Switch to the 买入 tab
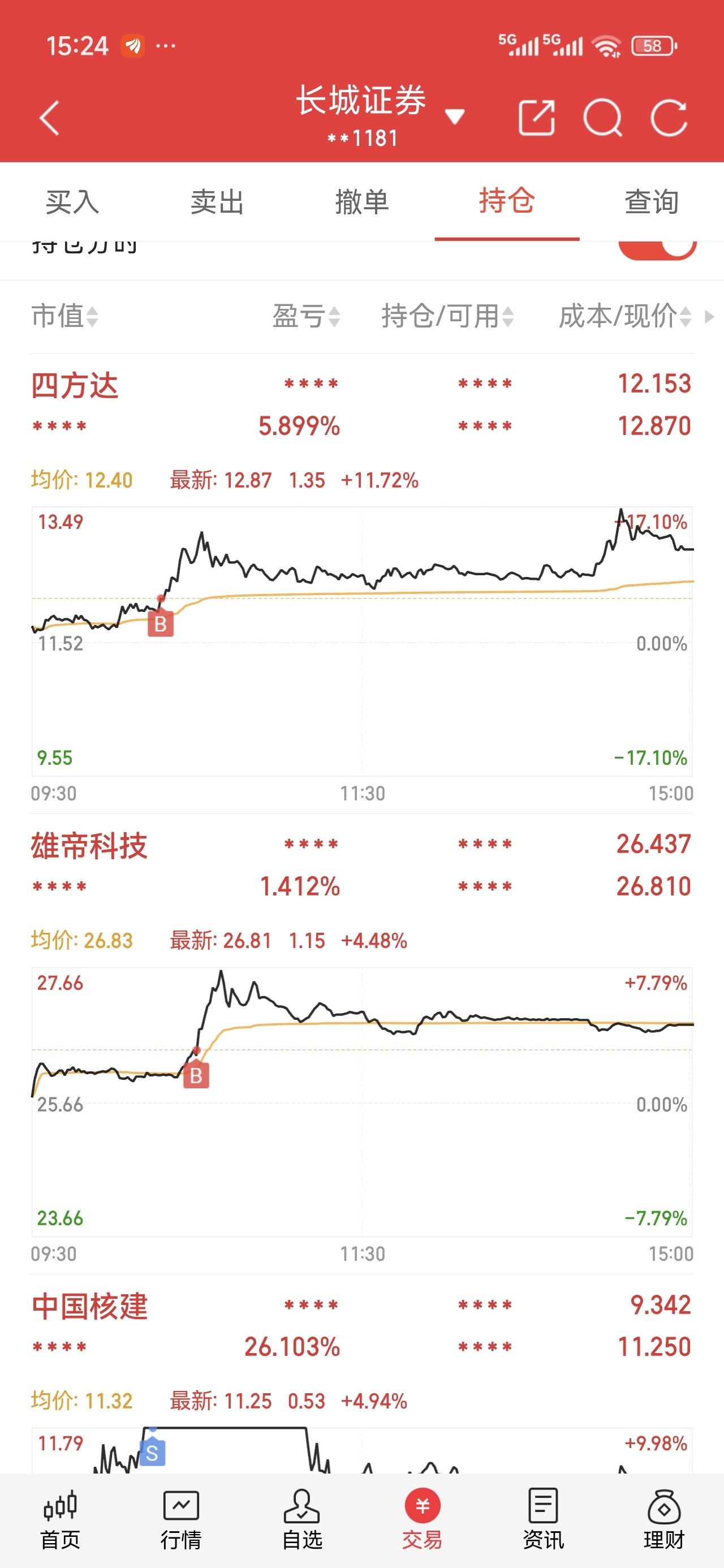 click(x=72, y=201)
